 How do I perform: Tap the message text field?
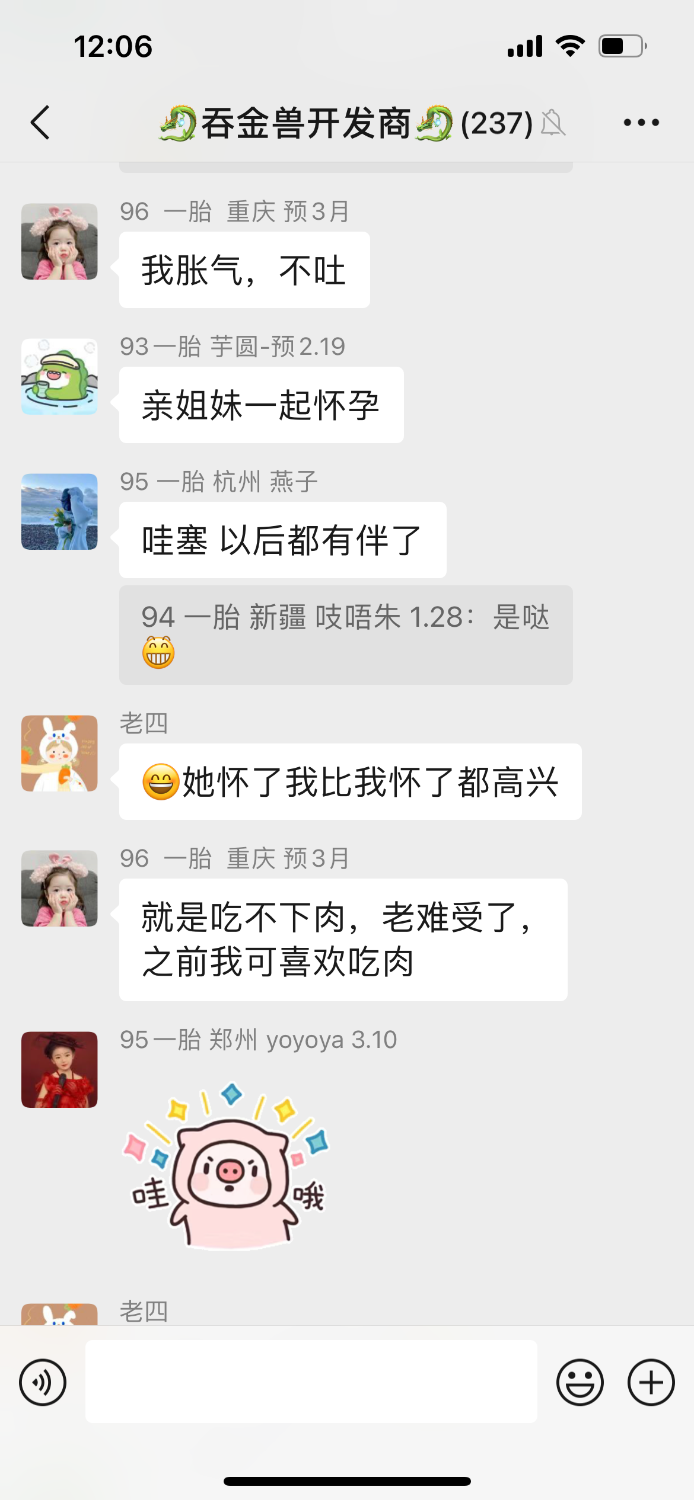point(311,1381)
